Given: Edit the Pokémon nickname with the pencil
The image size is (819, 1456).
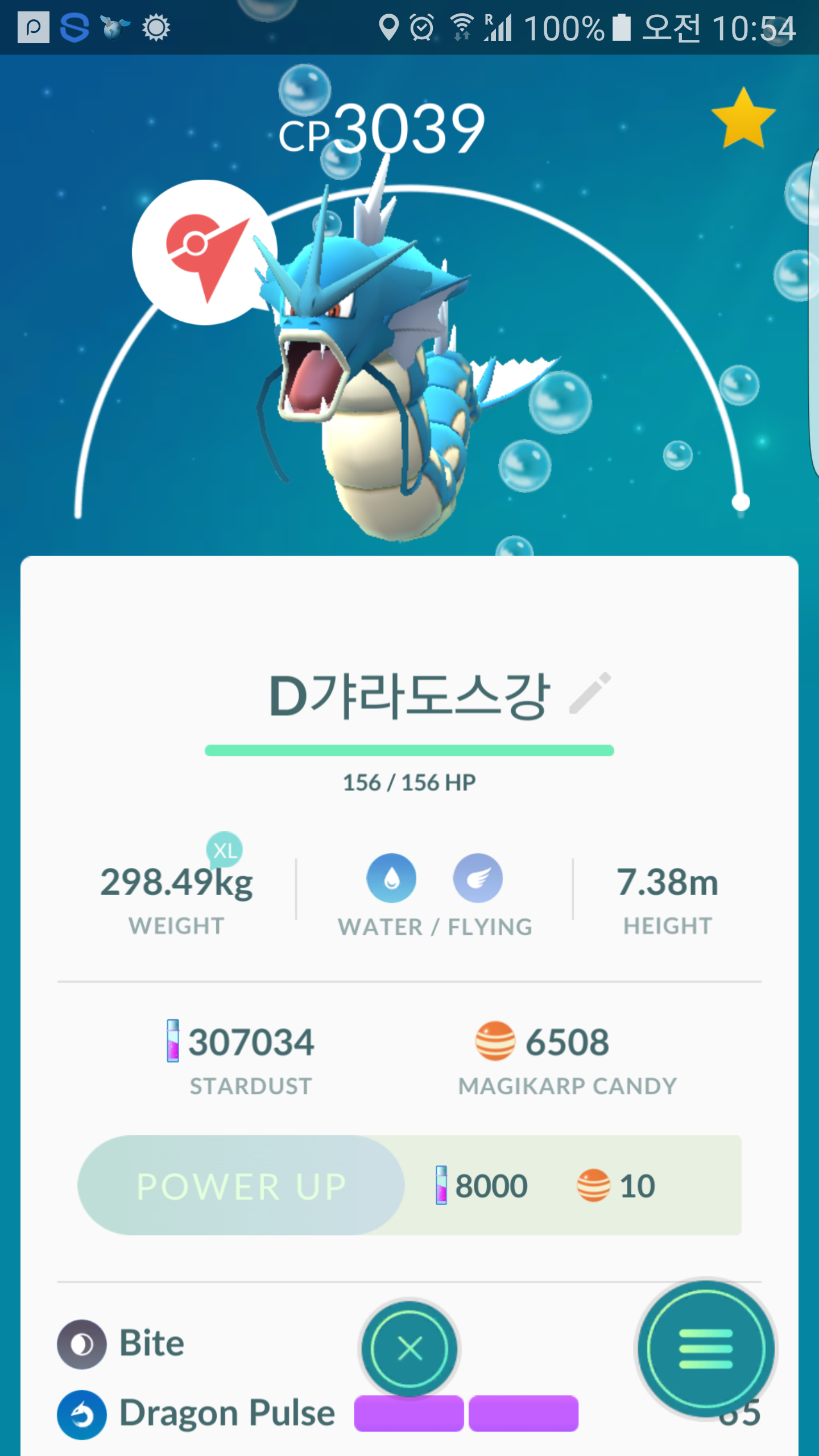Looking at the screenshot, I should coord(590,693).
